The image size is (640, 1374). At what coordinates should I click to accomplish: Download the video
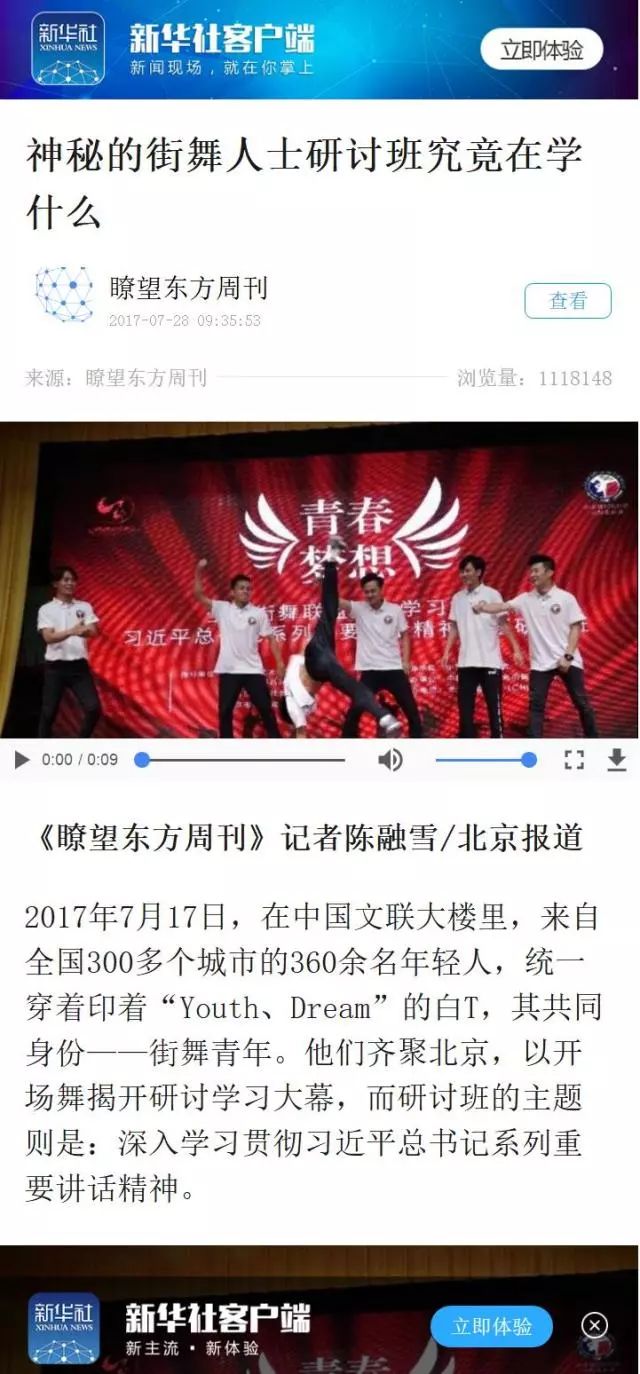coord(617,760)
